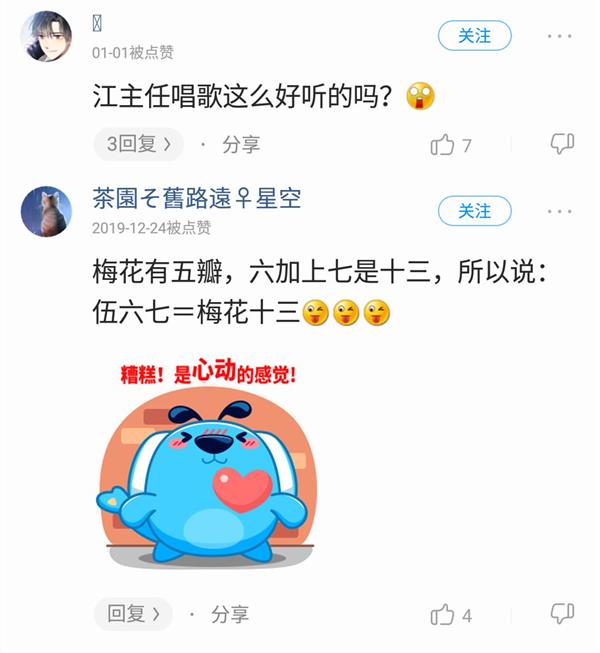Like the 江主任唱歌 comment
The image size is (600, 653).
pyautogui.click(x=443, y=145)
